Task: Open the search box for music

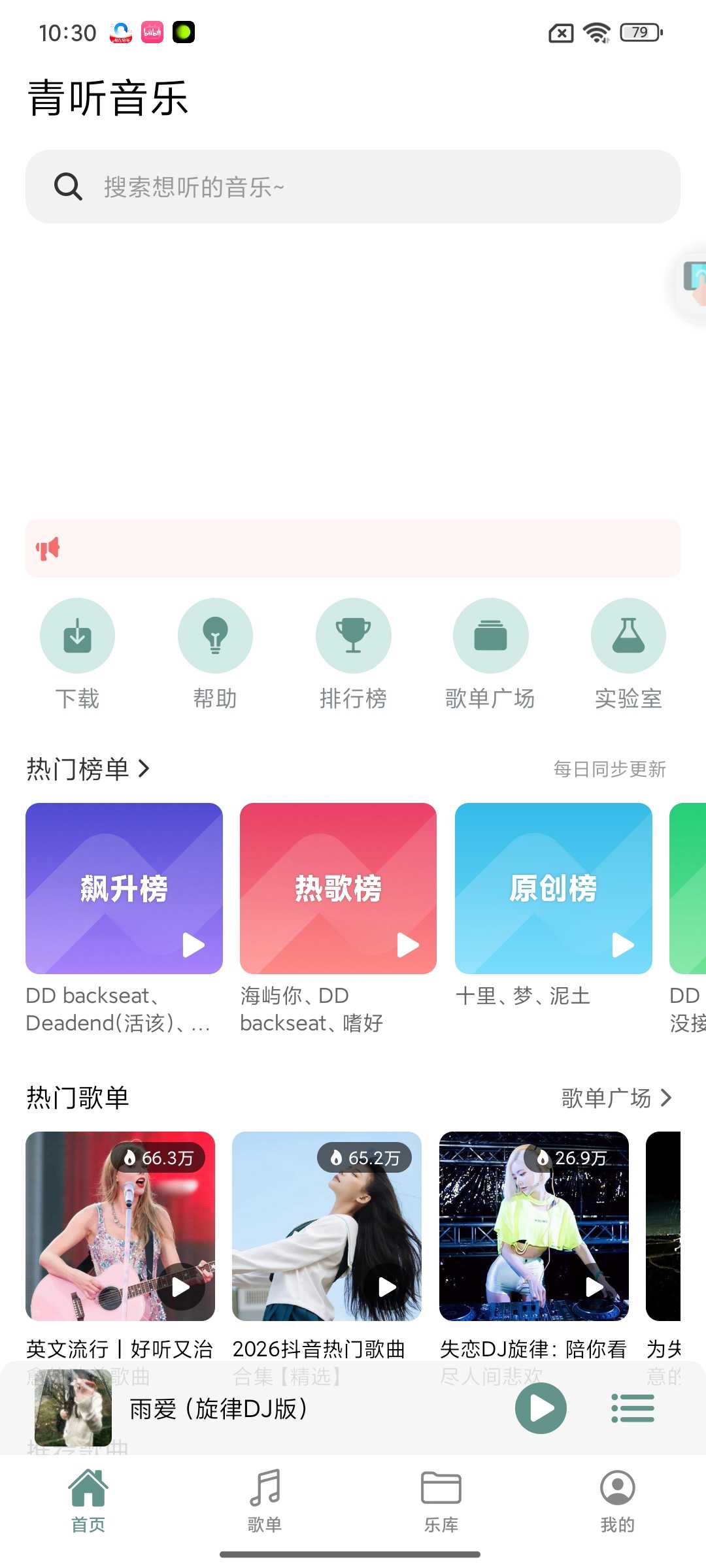Action: tap(353, 187)
